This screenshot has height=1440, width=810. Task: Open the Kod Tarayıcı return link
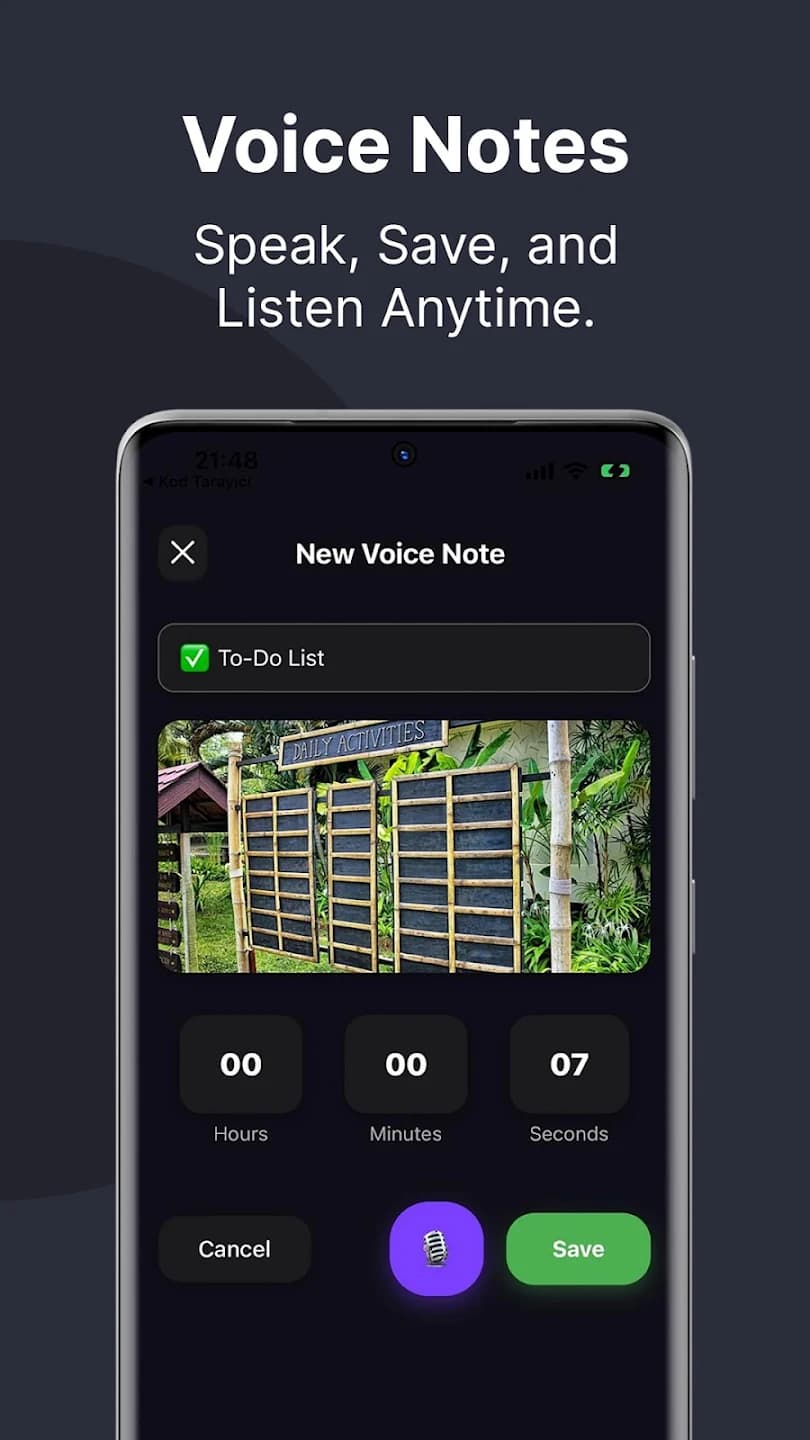click(x=208, y=481)
